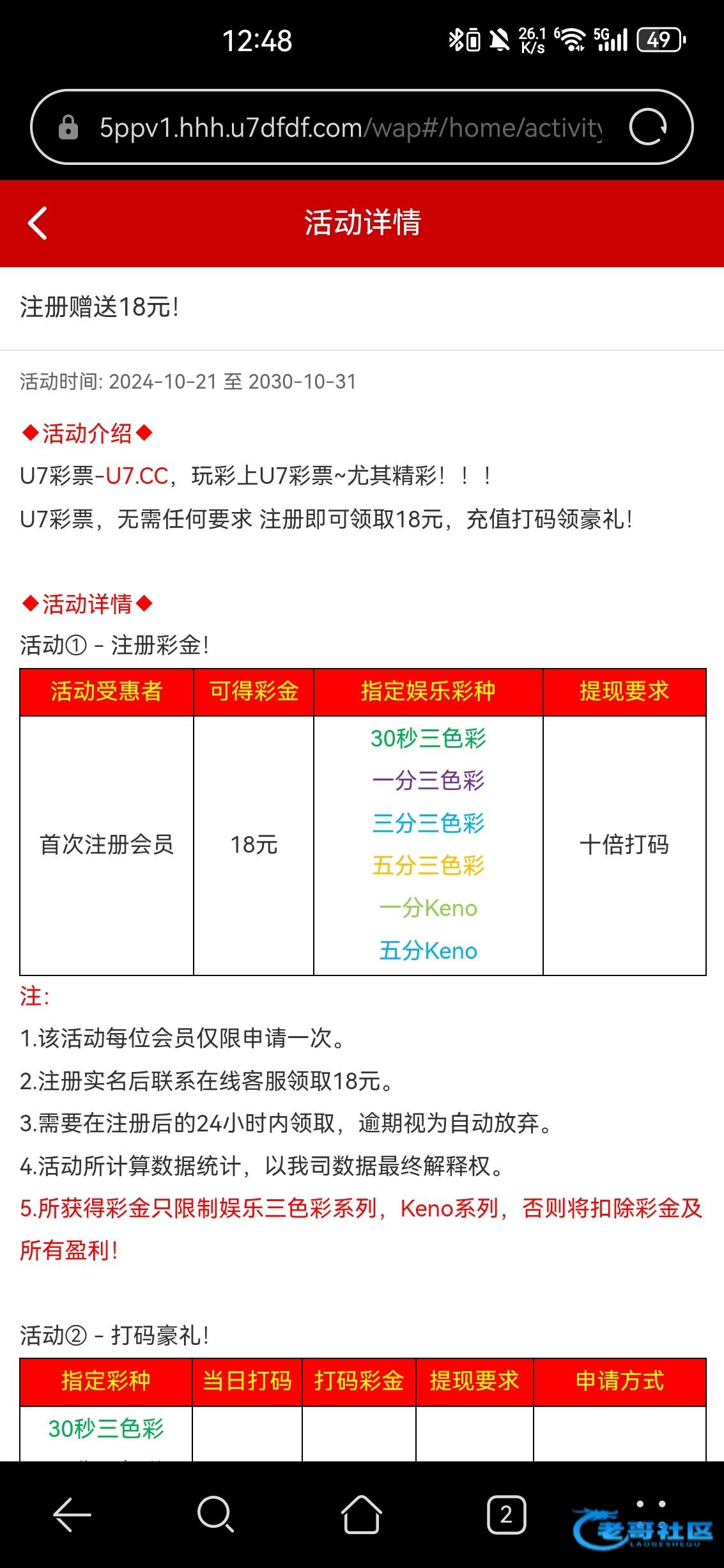The height and width of the screenshot is (1568, 724).
Task: Tap the browser back arrow at the bottom
Action: tap(72, 1514)
